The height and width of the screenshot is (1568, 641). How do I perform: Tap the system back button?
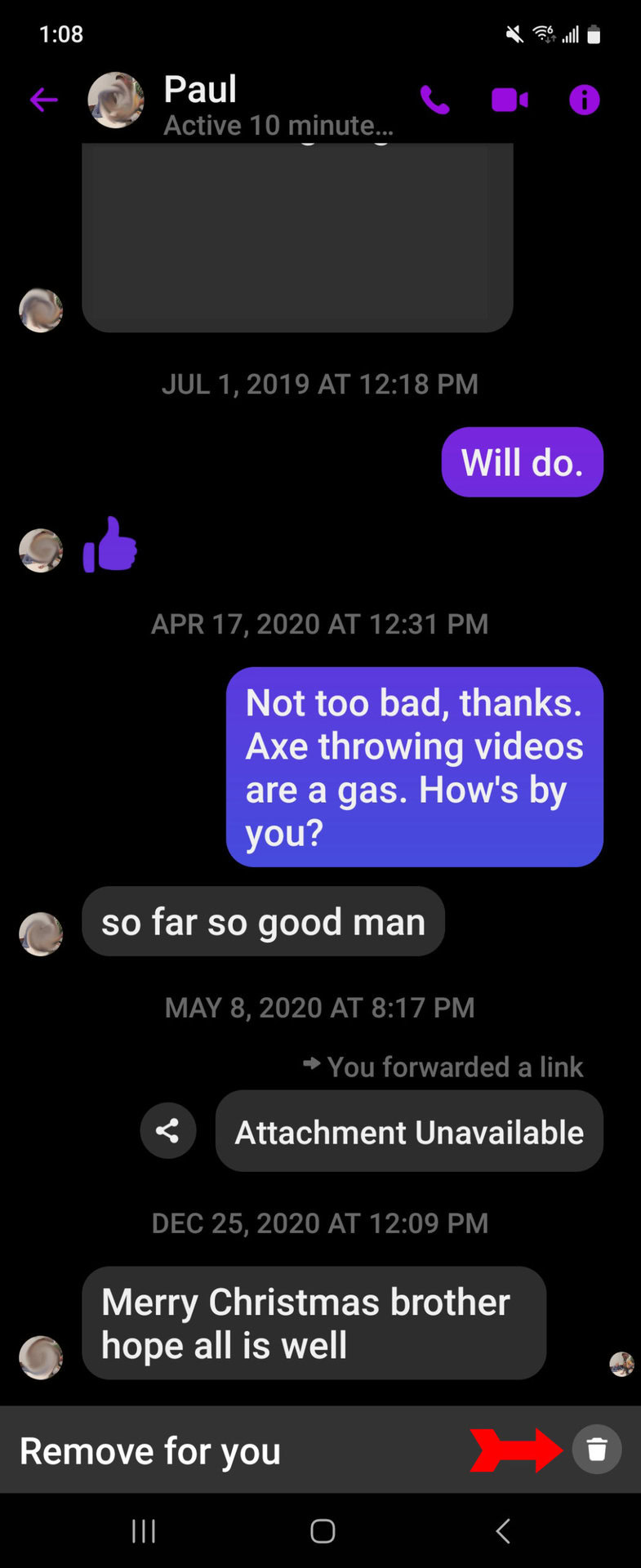[503, 1531]
